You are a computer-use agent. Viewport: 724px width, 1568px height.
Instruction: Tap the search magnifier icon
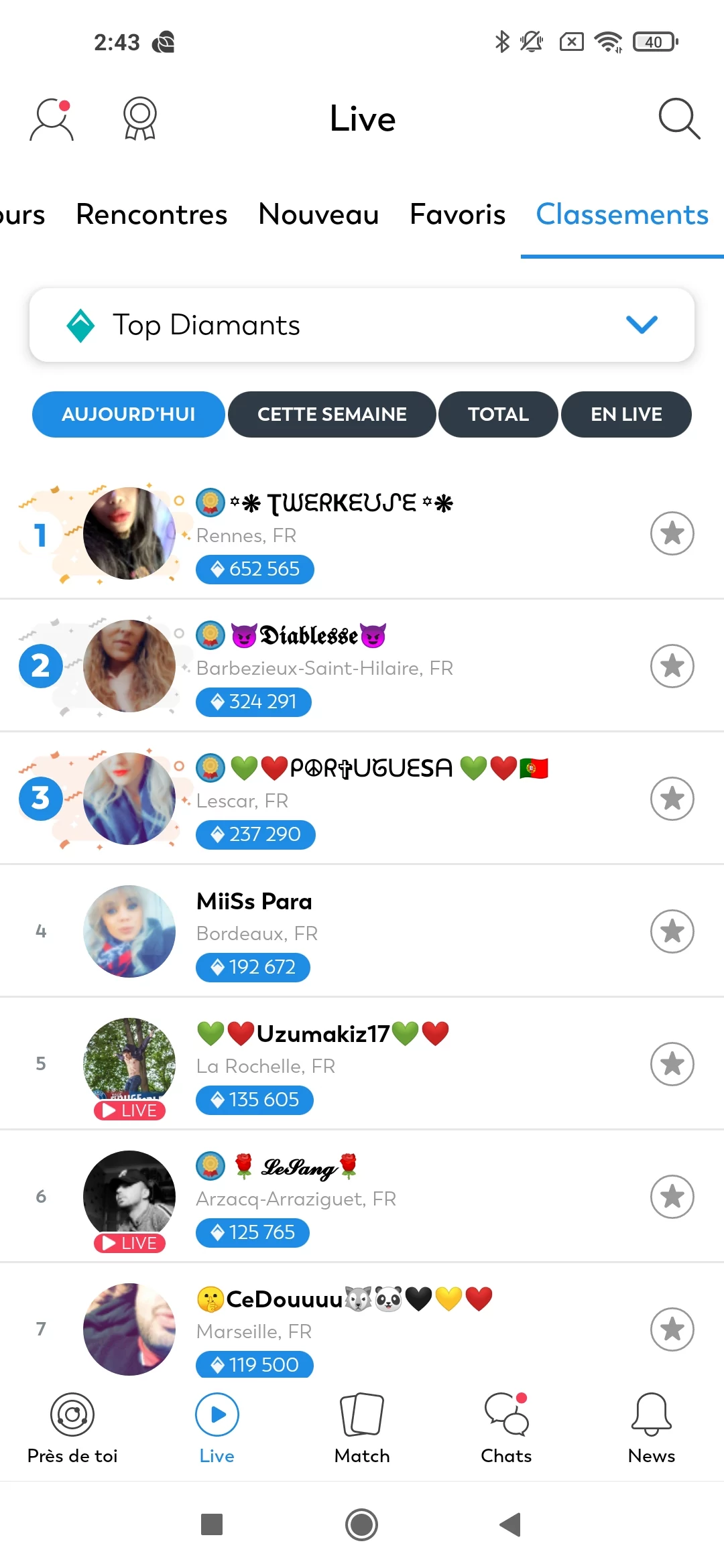pyautogui.click(x=679, y=119)
